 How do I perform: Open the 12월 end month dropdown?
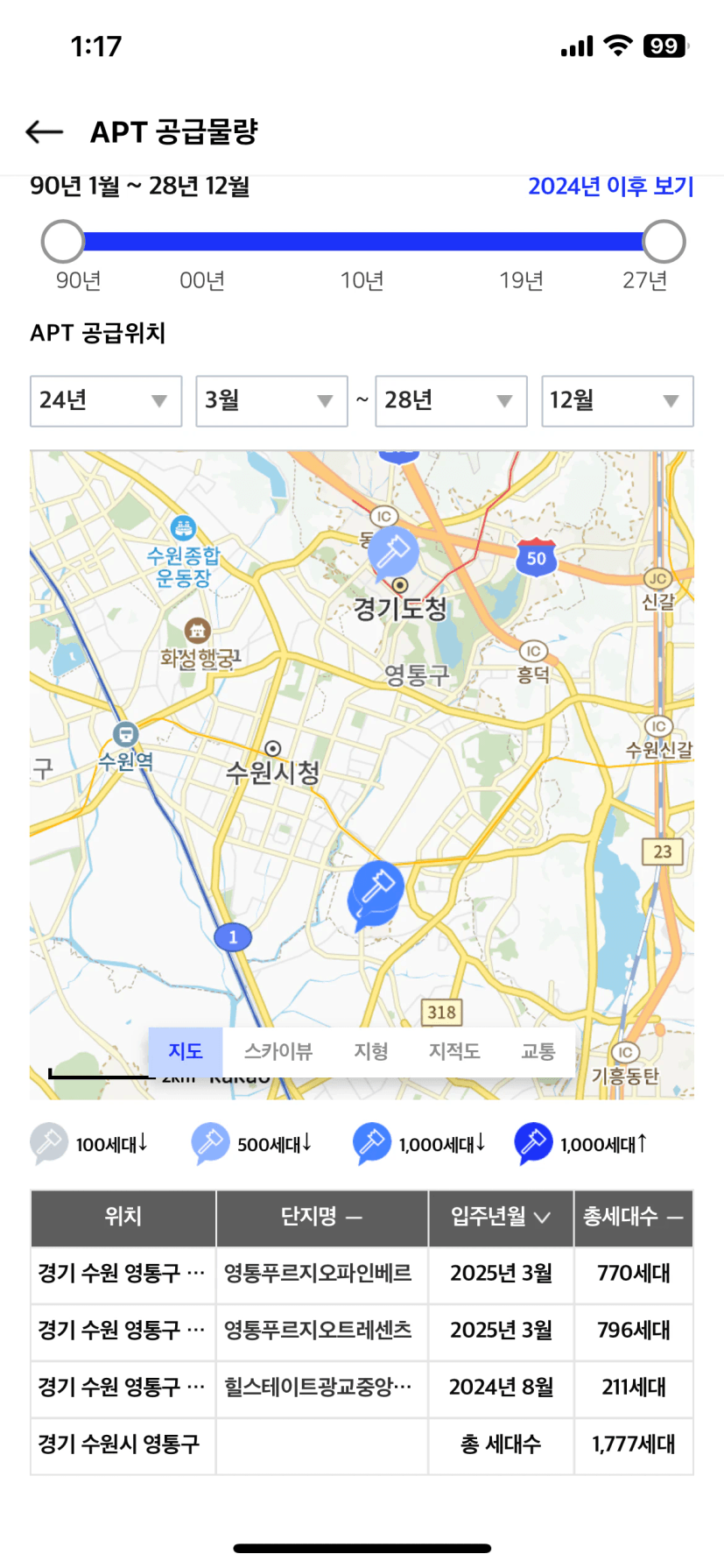click(617, 401)
